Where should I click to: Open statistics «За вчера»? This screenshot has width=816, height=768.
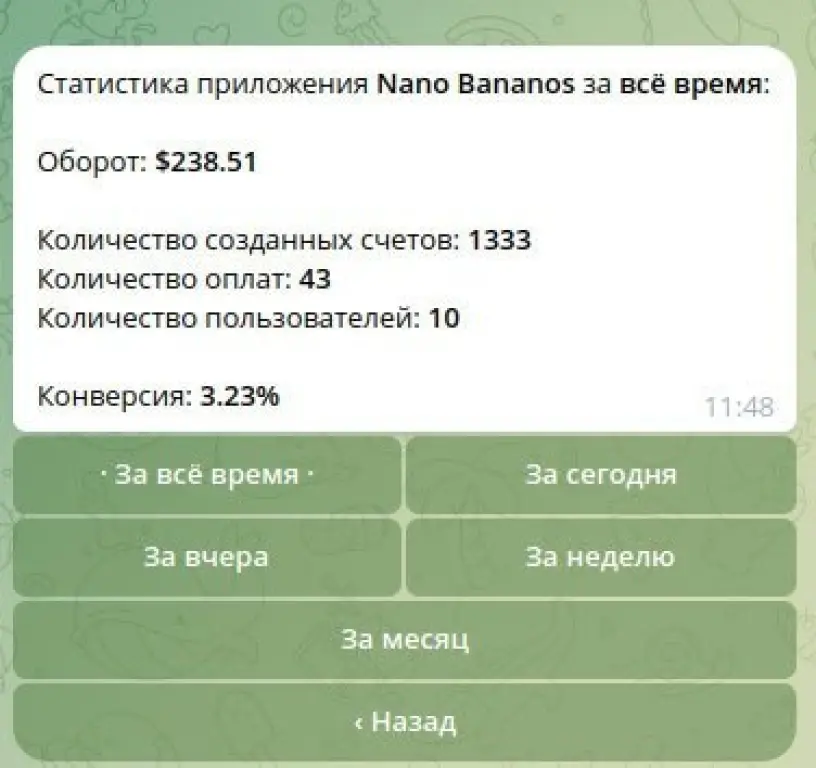tap(207, 557)
